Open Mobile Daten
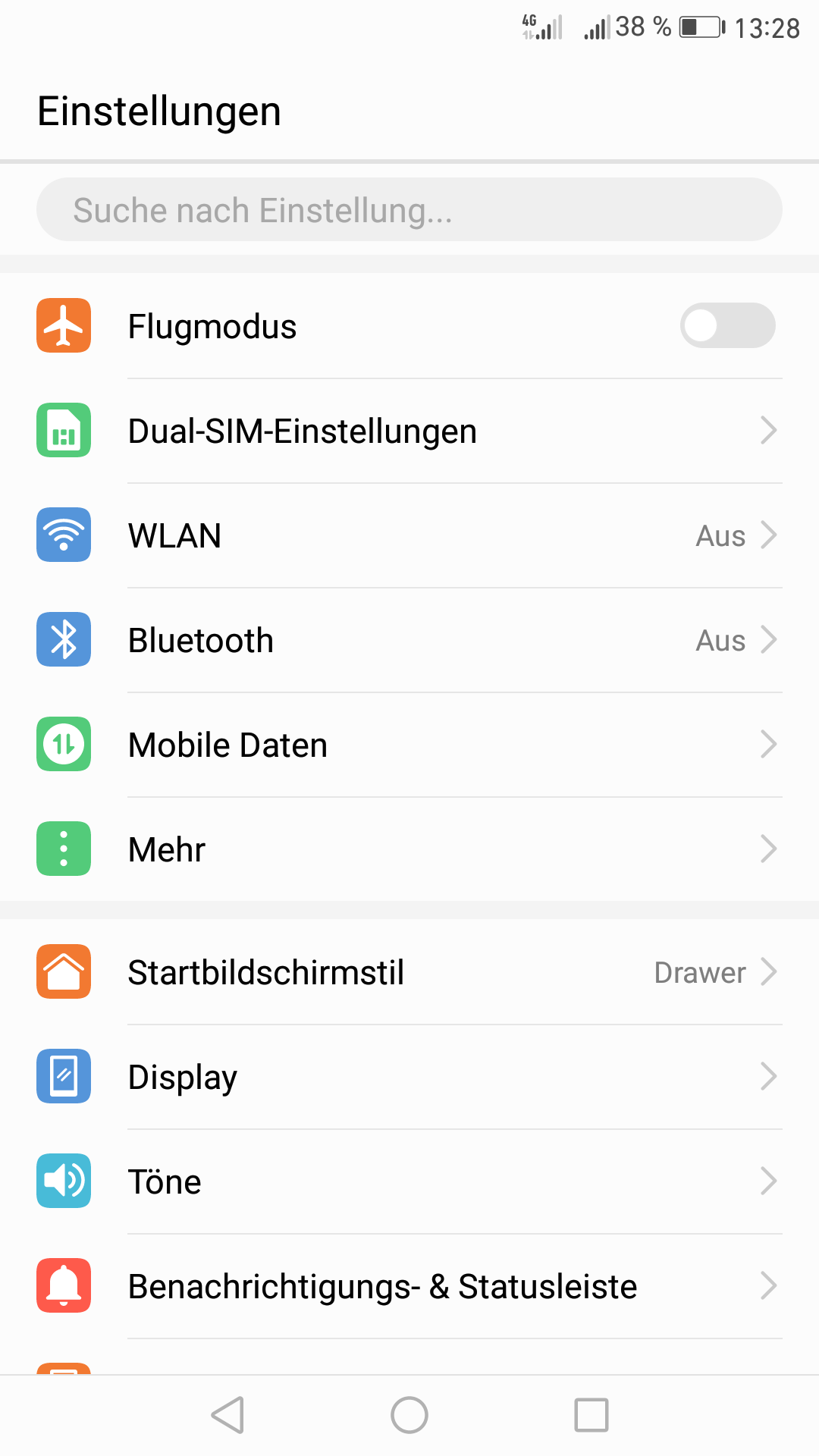This screenshot has width=819, height=1456. click(x=409, y=745)
